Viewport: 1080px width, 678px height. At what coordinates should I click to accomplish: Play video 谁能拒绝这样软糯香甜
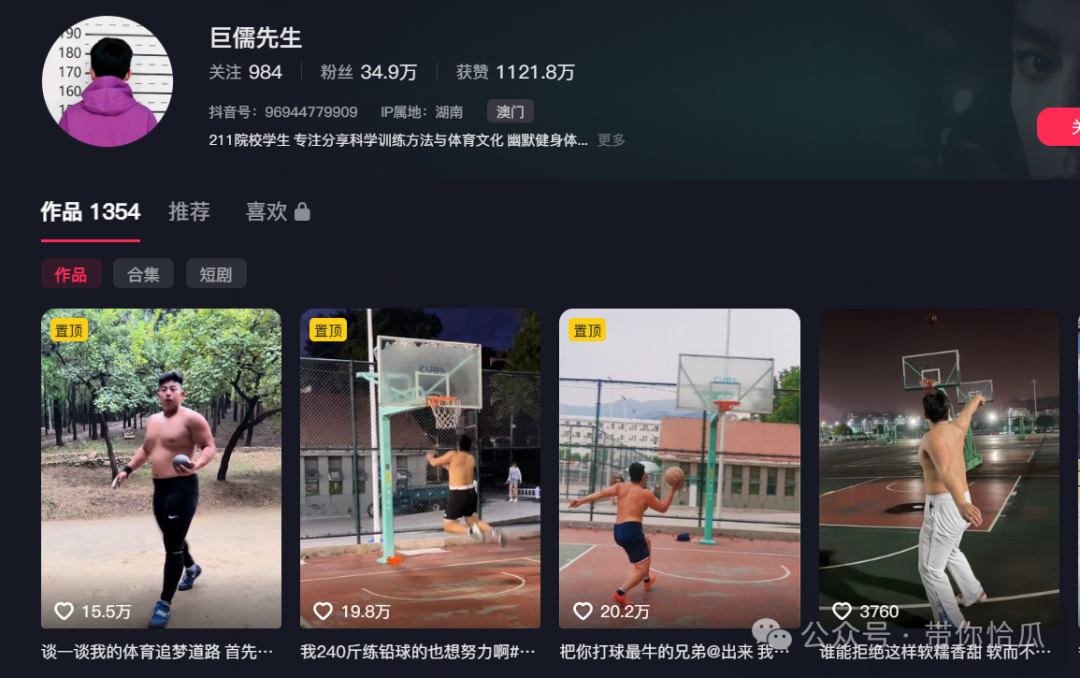pos(938,468)
